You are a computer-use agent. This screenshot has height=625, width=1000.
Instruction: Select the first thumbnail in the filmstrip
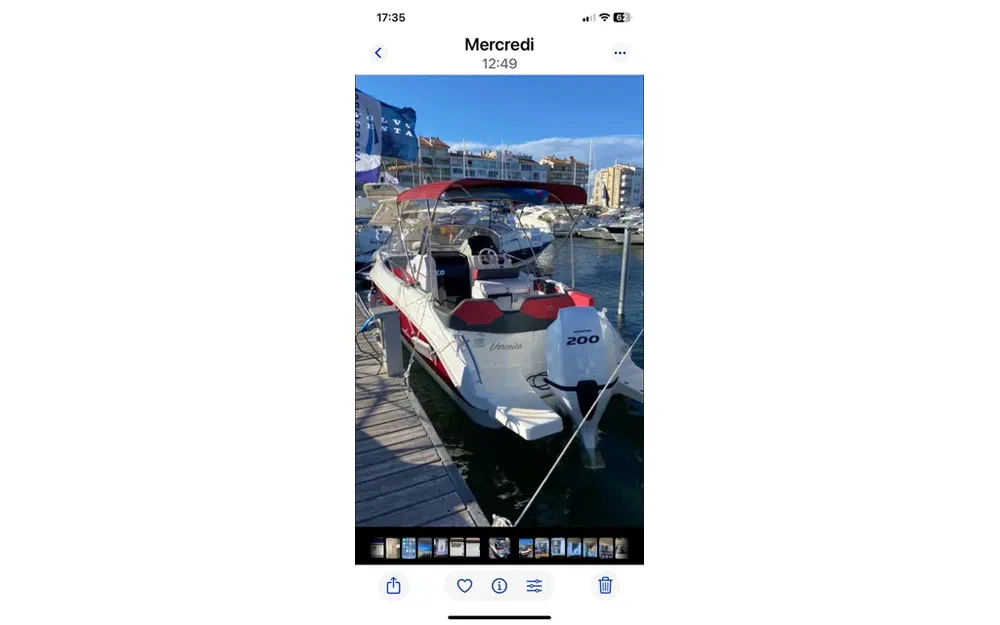(x=377, y=548)
